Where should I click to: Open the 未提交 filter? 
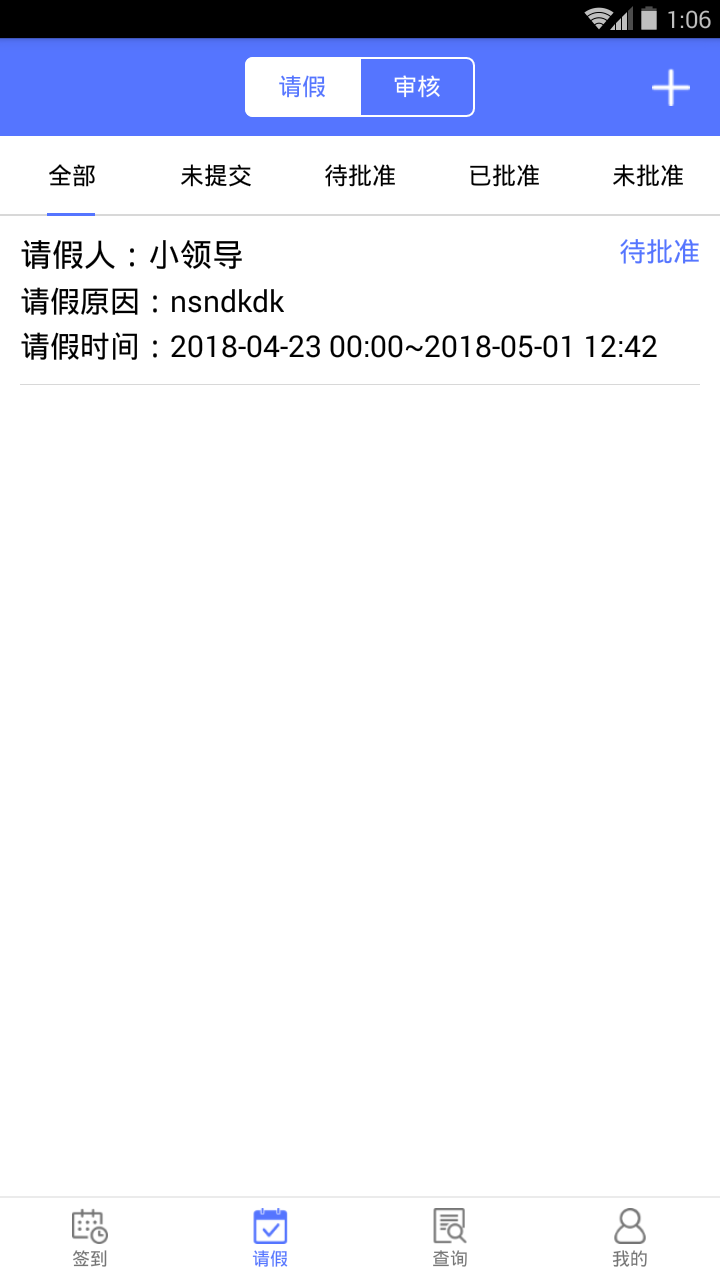click(215, 175)
